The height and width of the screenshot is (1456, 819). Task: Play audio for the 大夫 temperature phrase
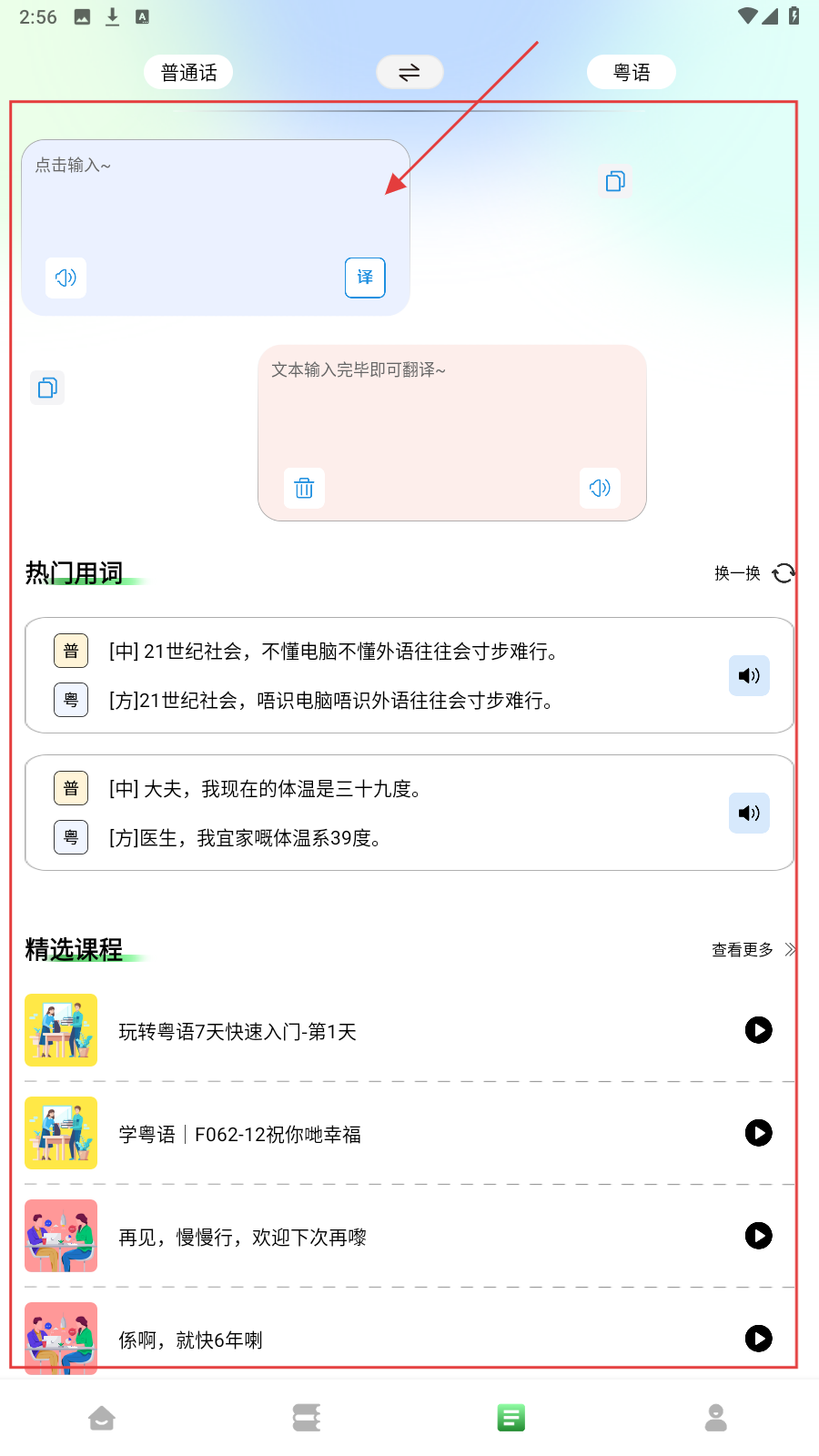point(749,813)
